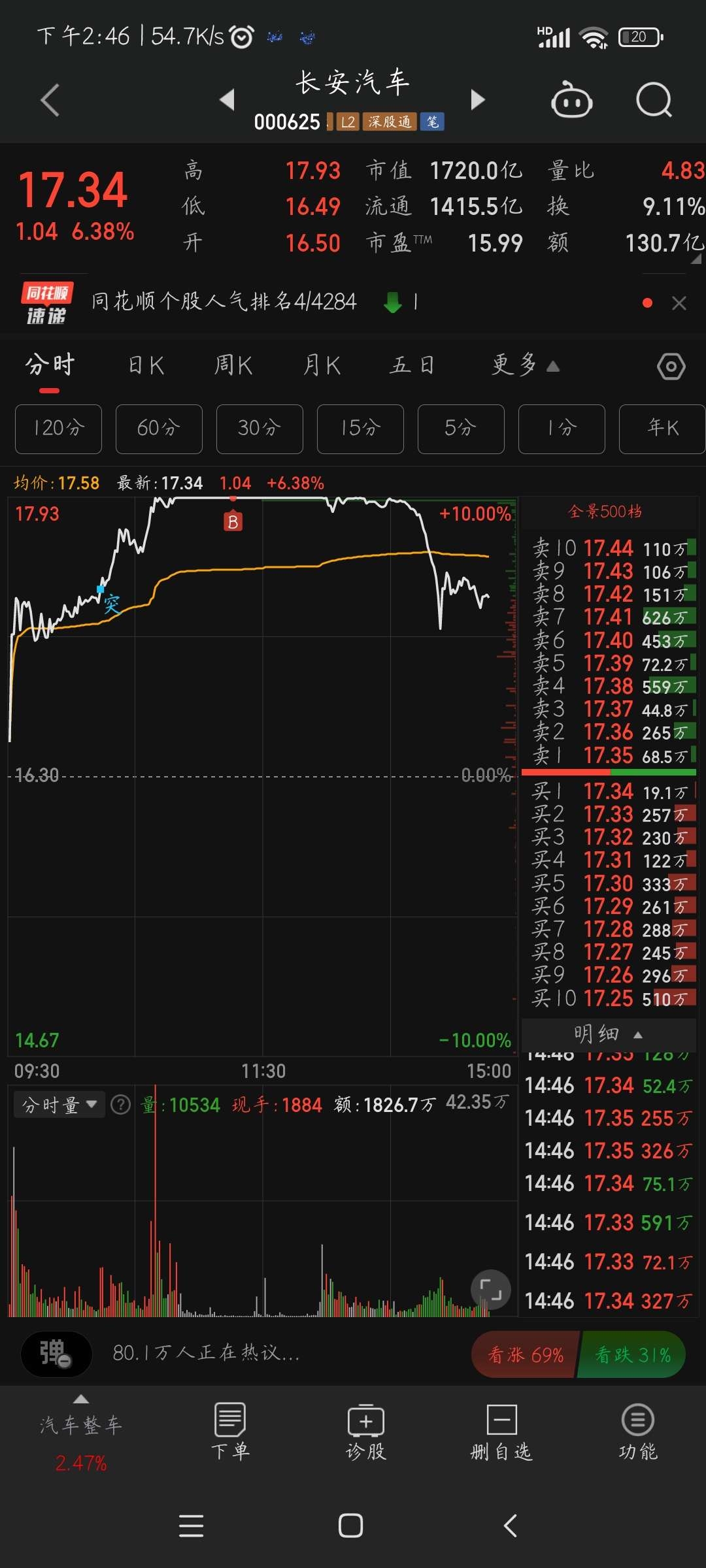
Task: Switch to the next stock
Action: (478, 100)
